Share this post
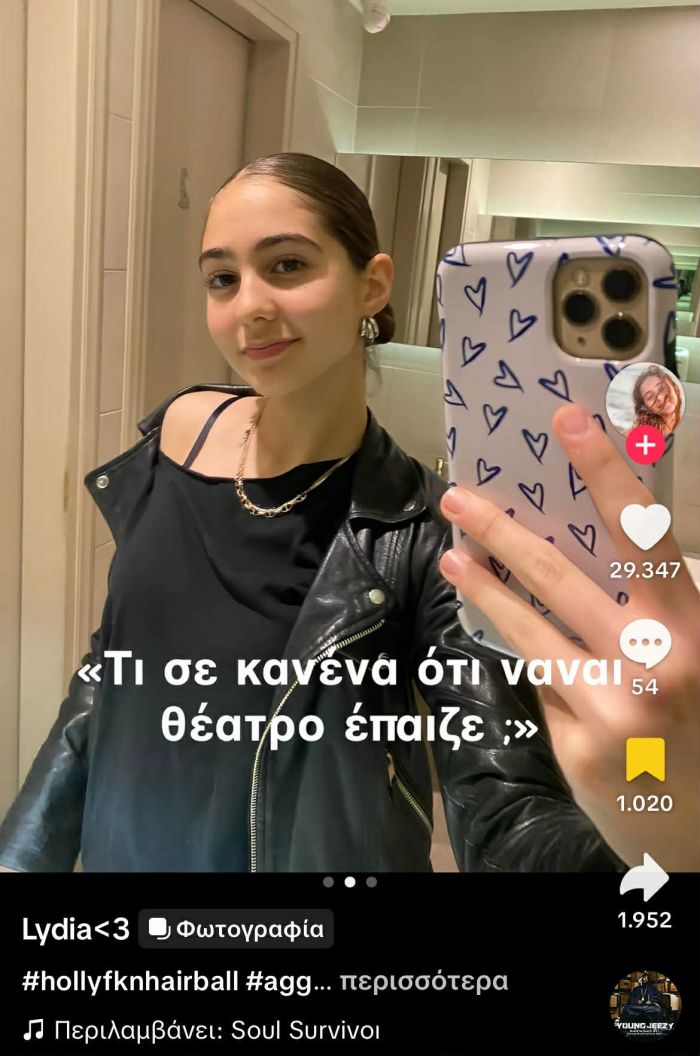700x1056 pixels. tap(645, 878)
